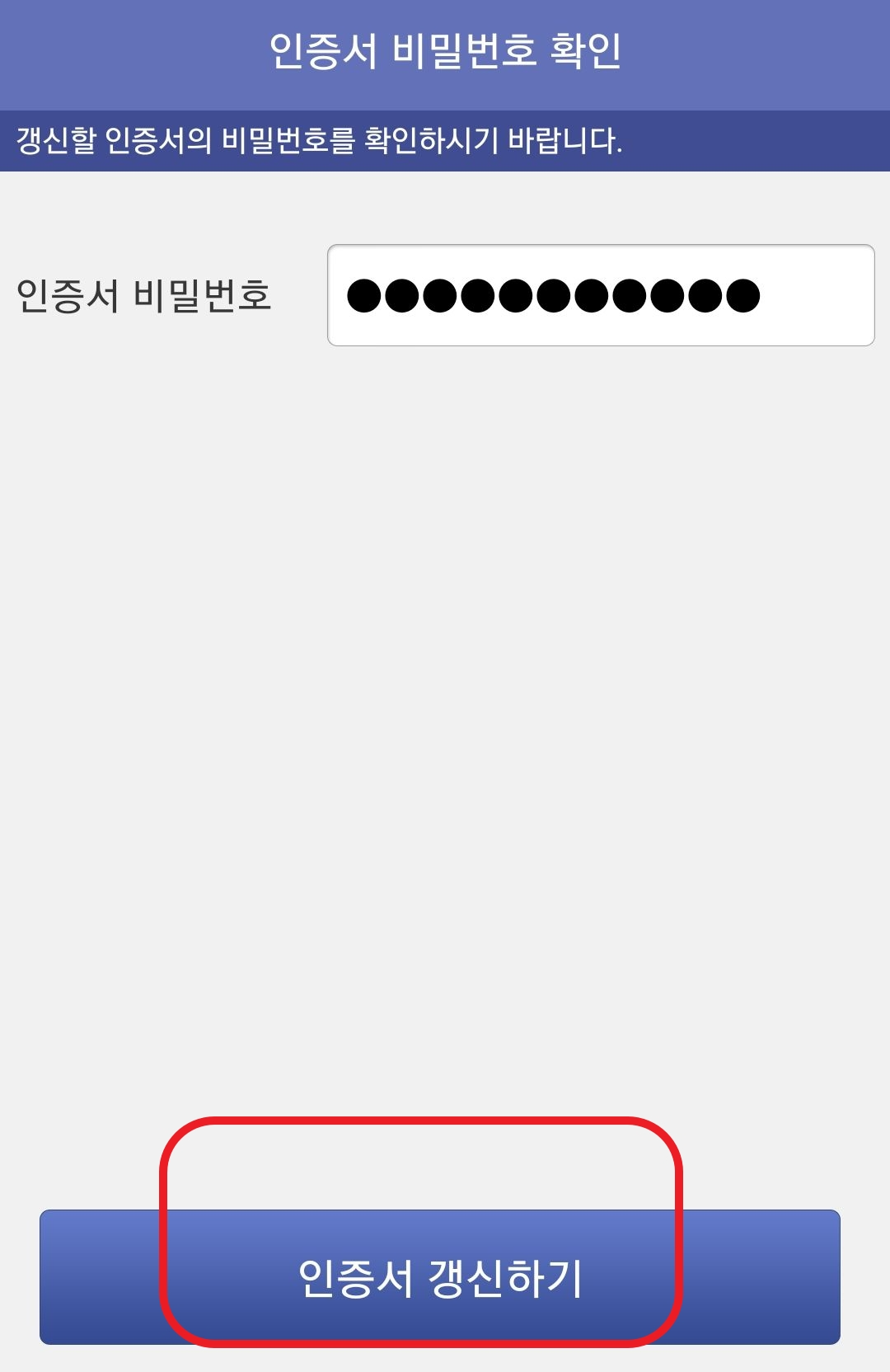The image size is (890, 1372).
Task: Select the 갱신할 인증서 instruction text
Action: (x=319, y=139)
